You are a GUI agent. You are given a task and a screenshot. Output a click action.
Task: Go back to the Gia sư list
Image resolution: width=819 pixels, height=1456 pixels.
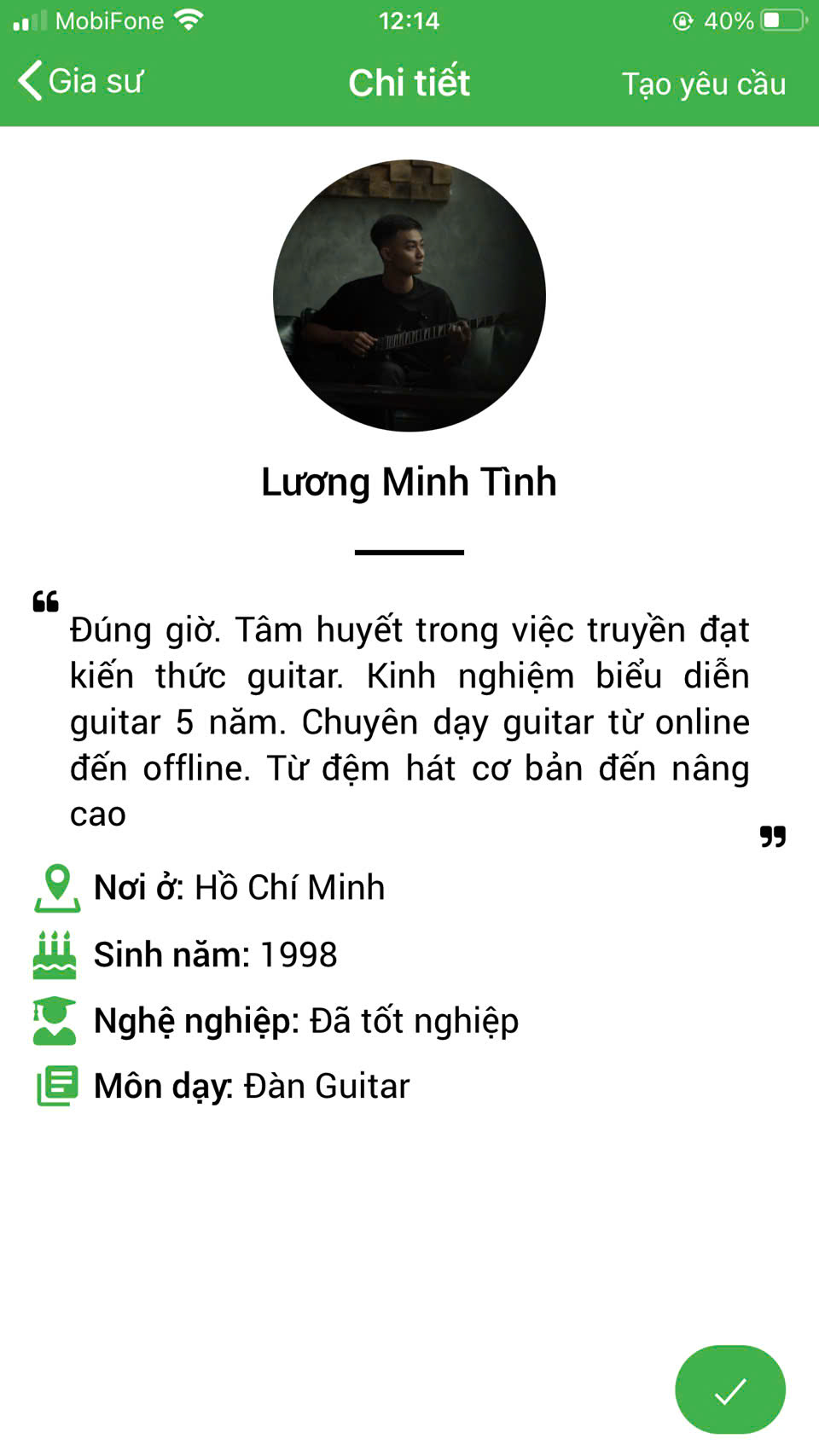(80, 82)
